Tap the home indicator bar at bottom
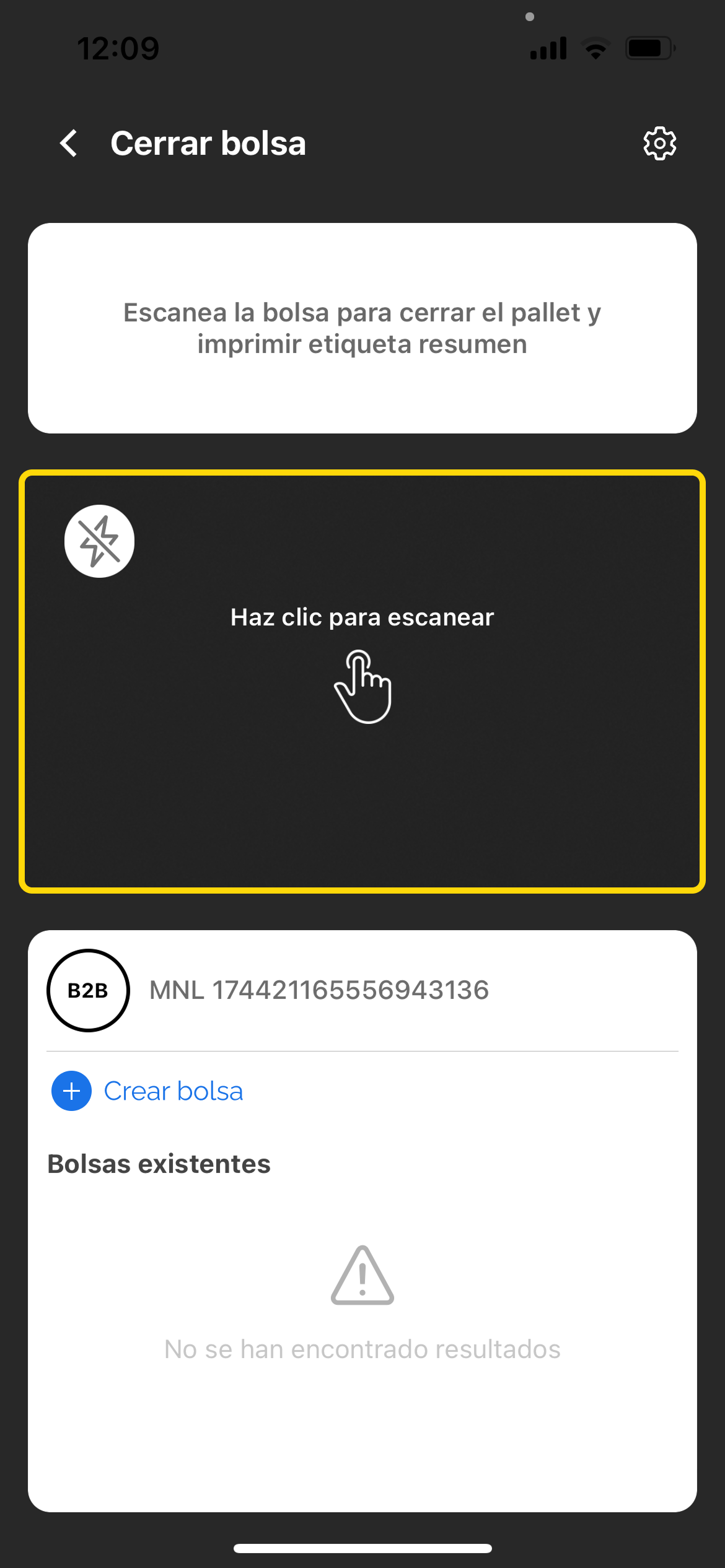 [x=362, y=1548]
